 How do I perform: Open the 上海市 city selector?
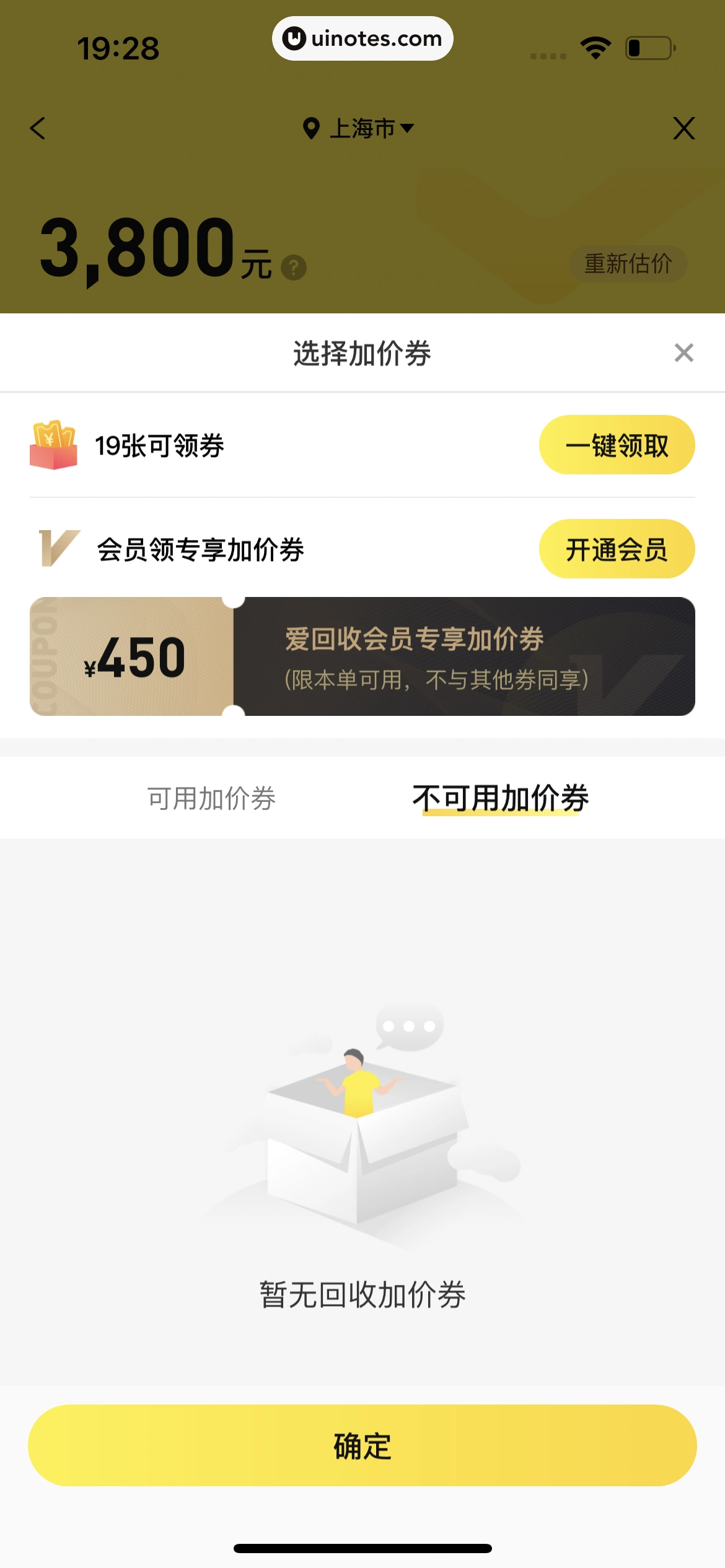[359, 128]
